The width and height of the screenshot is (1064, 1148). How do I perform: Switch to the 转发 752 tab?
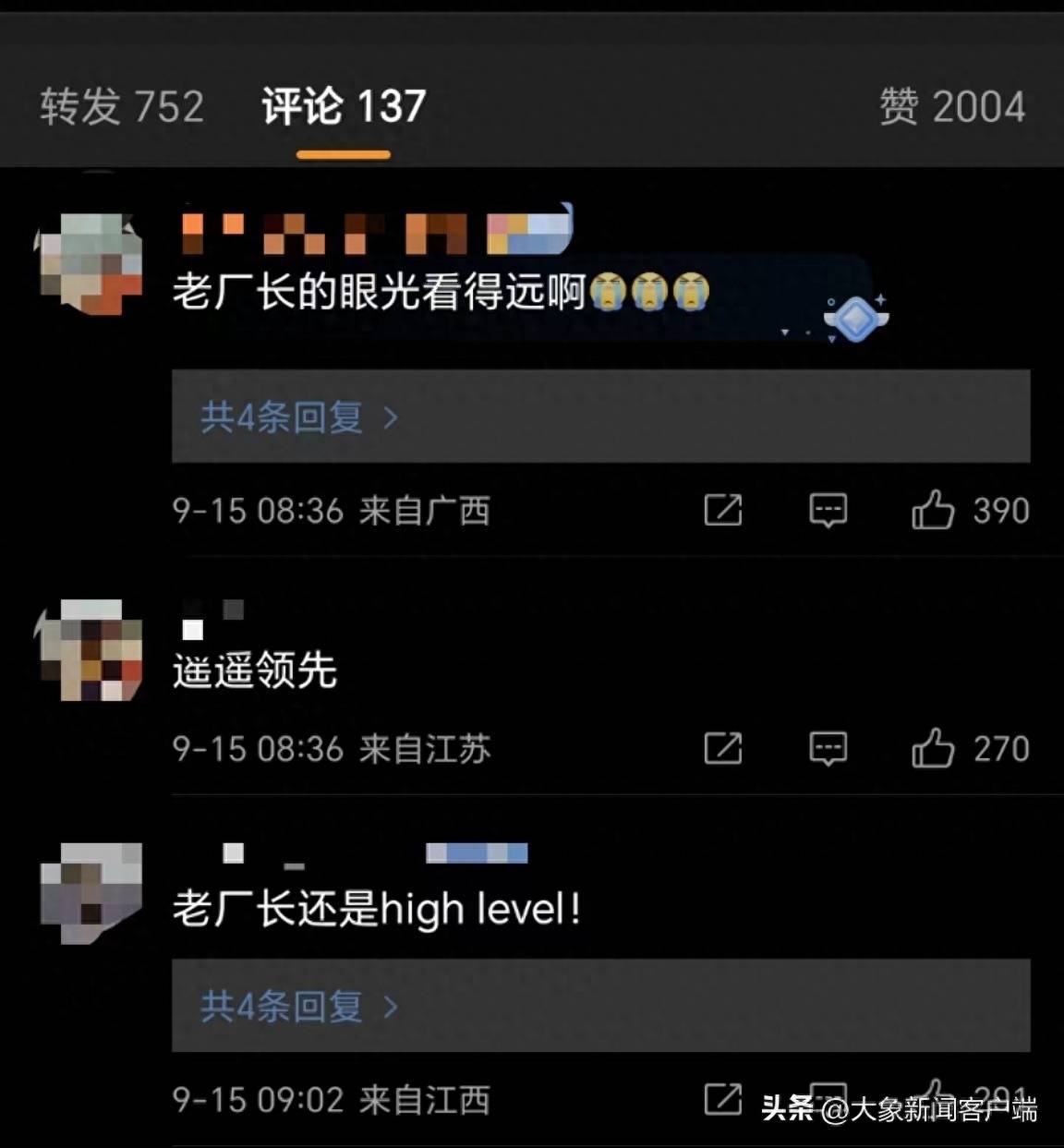[x=121, y=106]
